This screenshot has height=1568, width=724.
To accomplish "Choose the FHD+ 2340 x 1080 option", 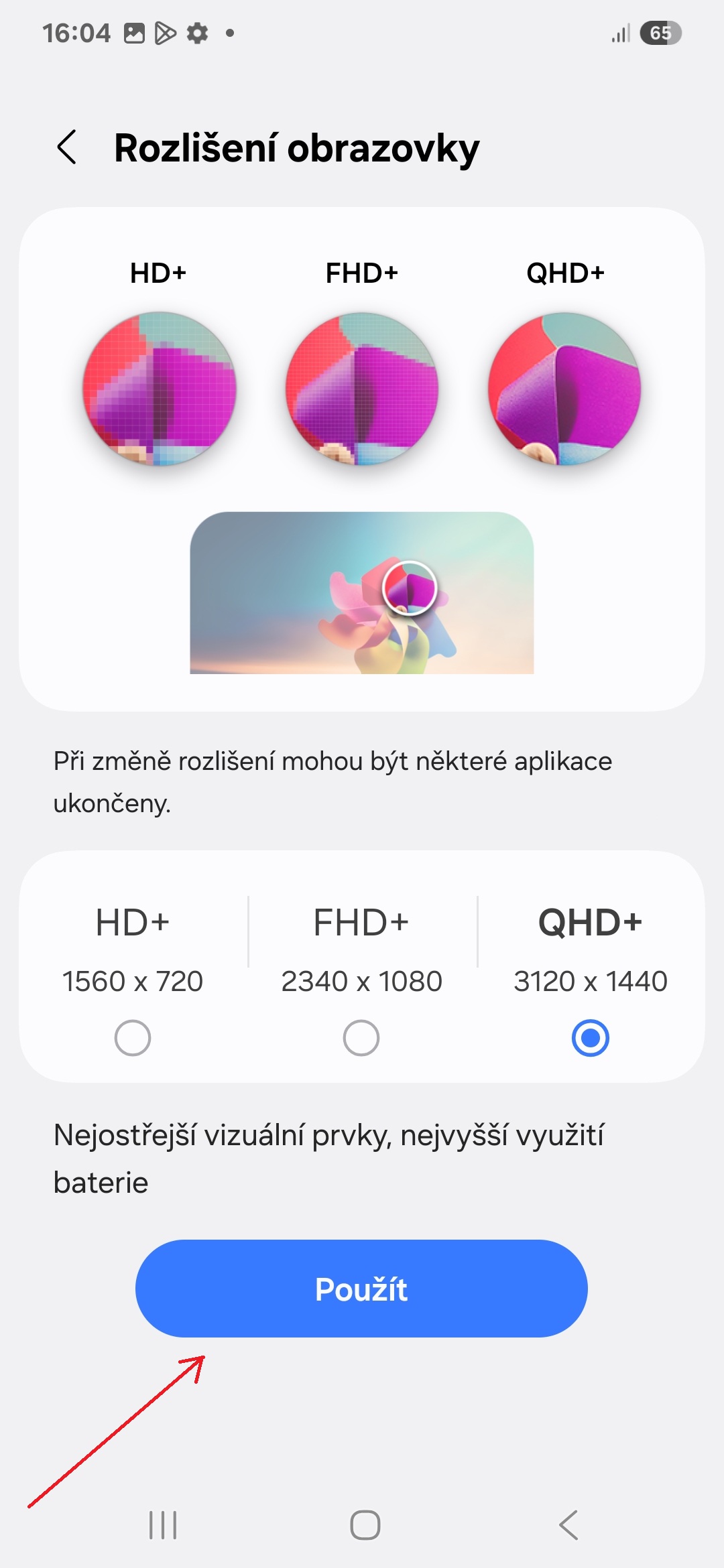I will point(361,1038).
